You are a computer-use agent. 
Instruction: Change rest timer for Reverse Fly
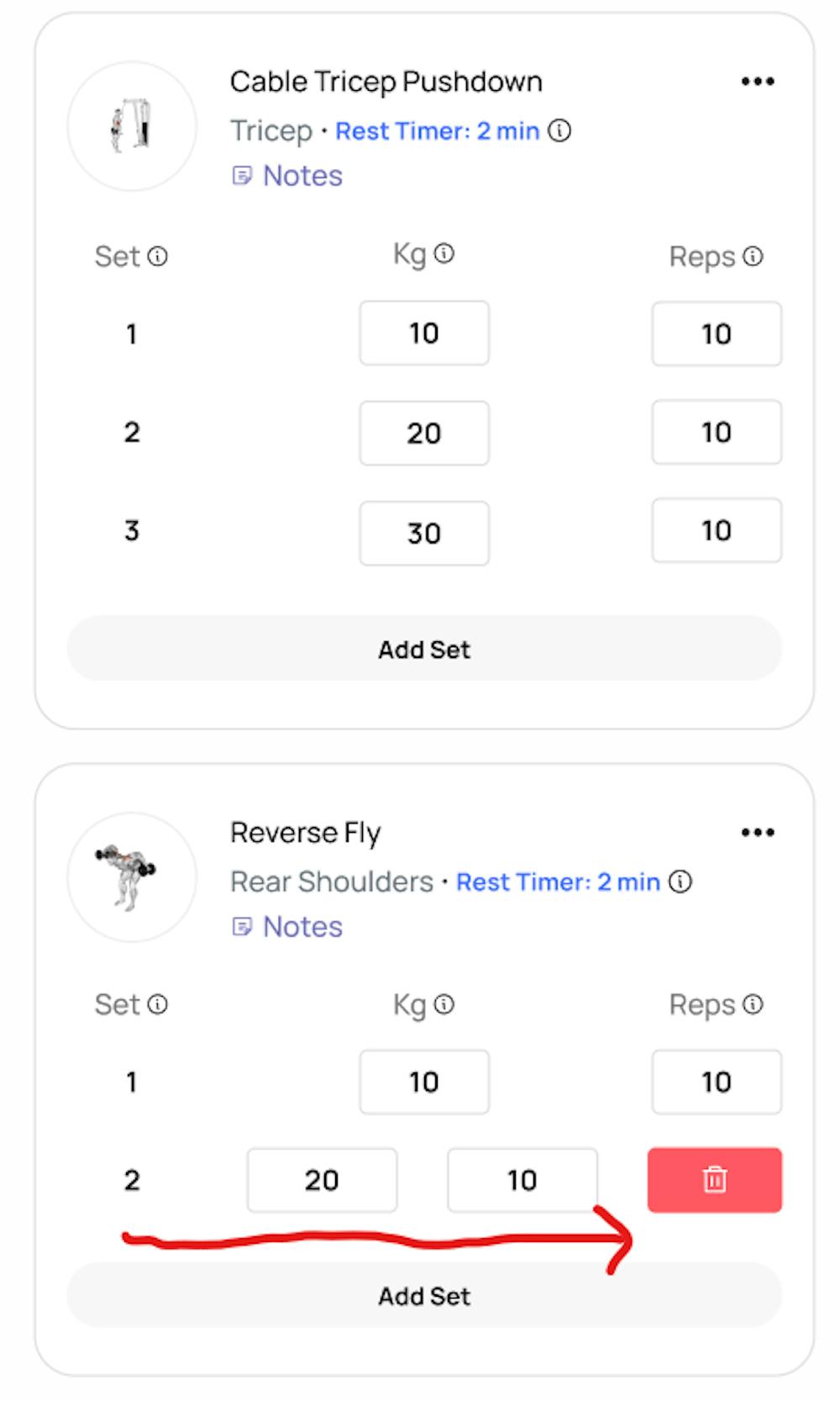pyautogui.click(x=558, y=882)
